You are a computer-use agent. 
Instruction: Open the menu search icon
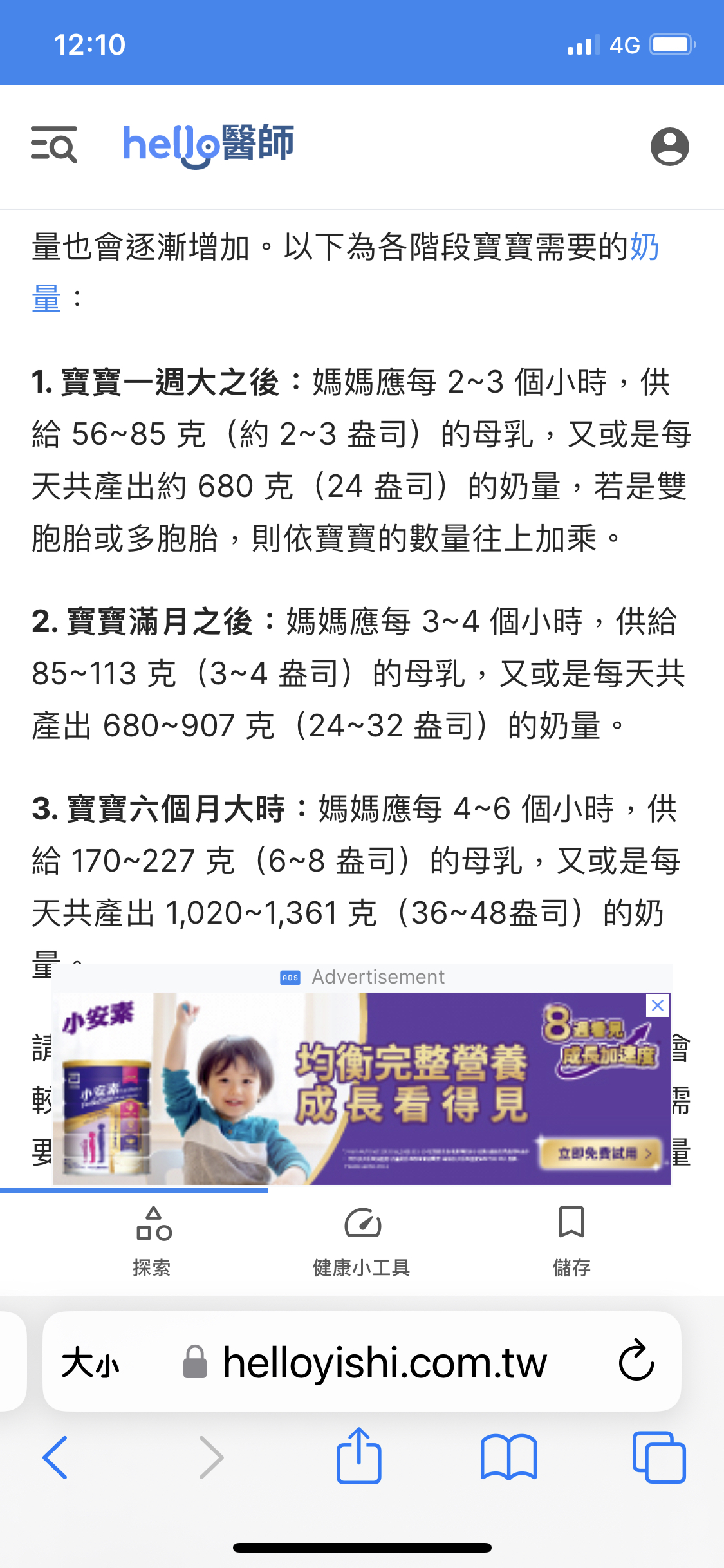pyautogui.click(x=54, y=145)
